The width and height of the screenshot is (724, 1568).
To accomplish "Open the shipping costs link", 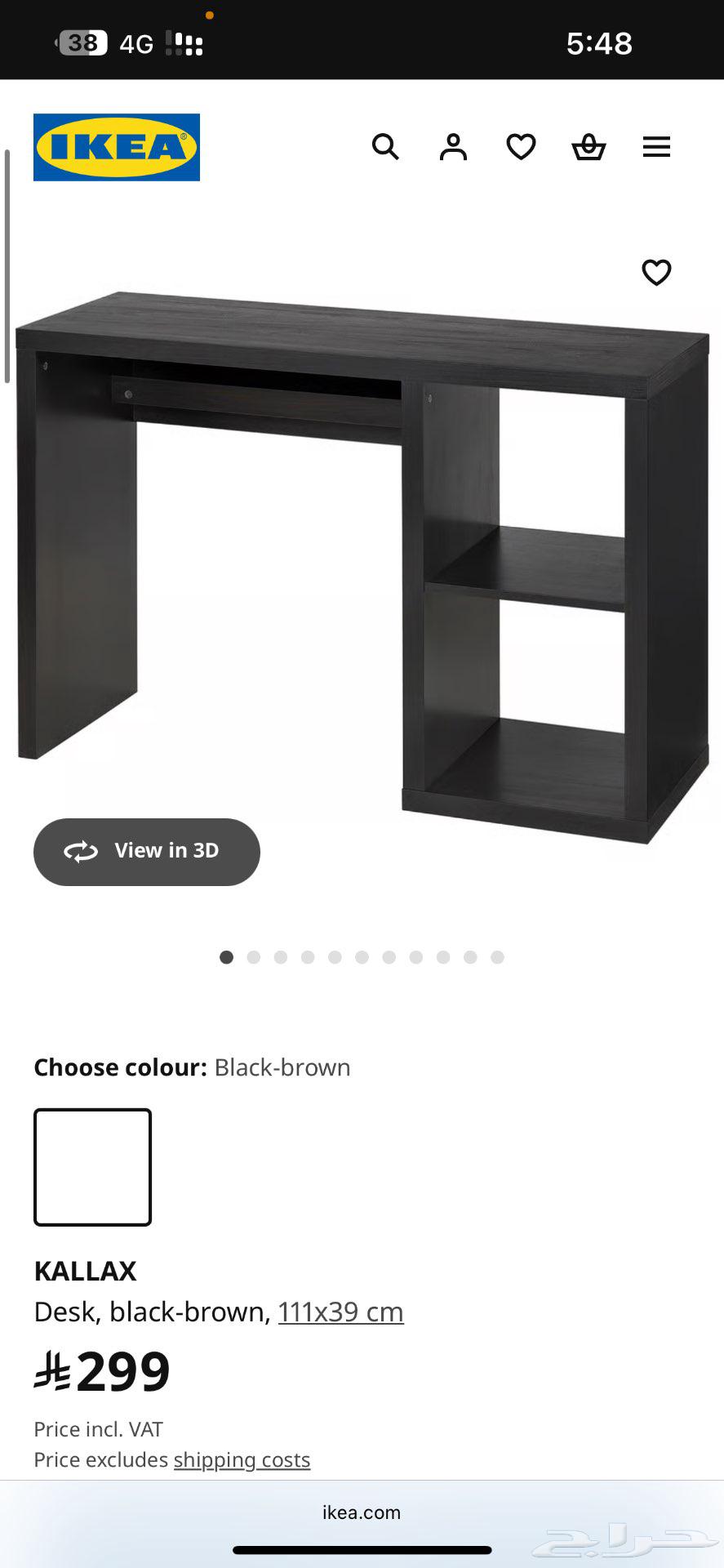I will [x=242, y=1459].
